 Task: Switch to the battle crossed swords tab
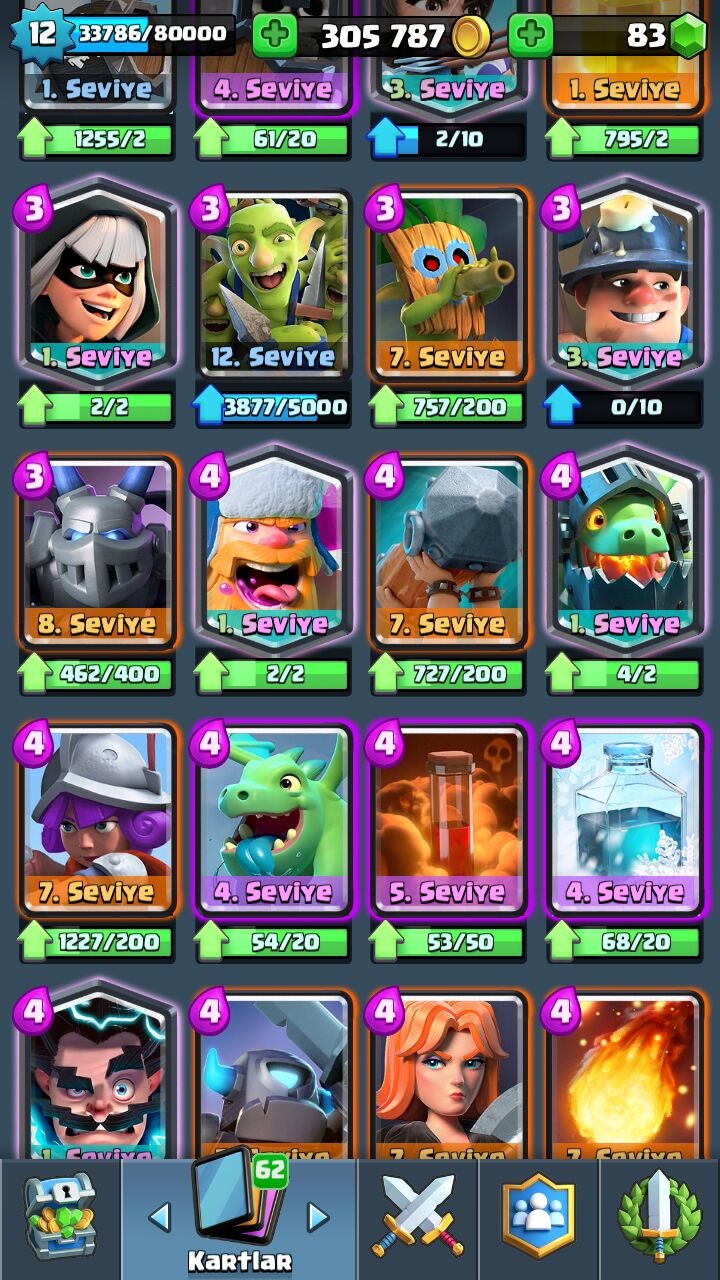point(418,1218)
